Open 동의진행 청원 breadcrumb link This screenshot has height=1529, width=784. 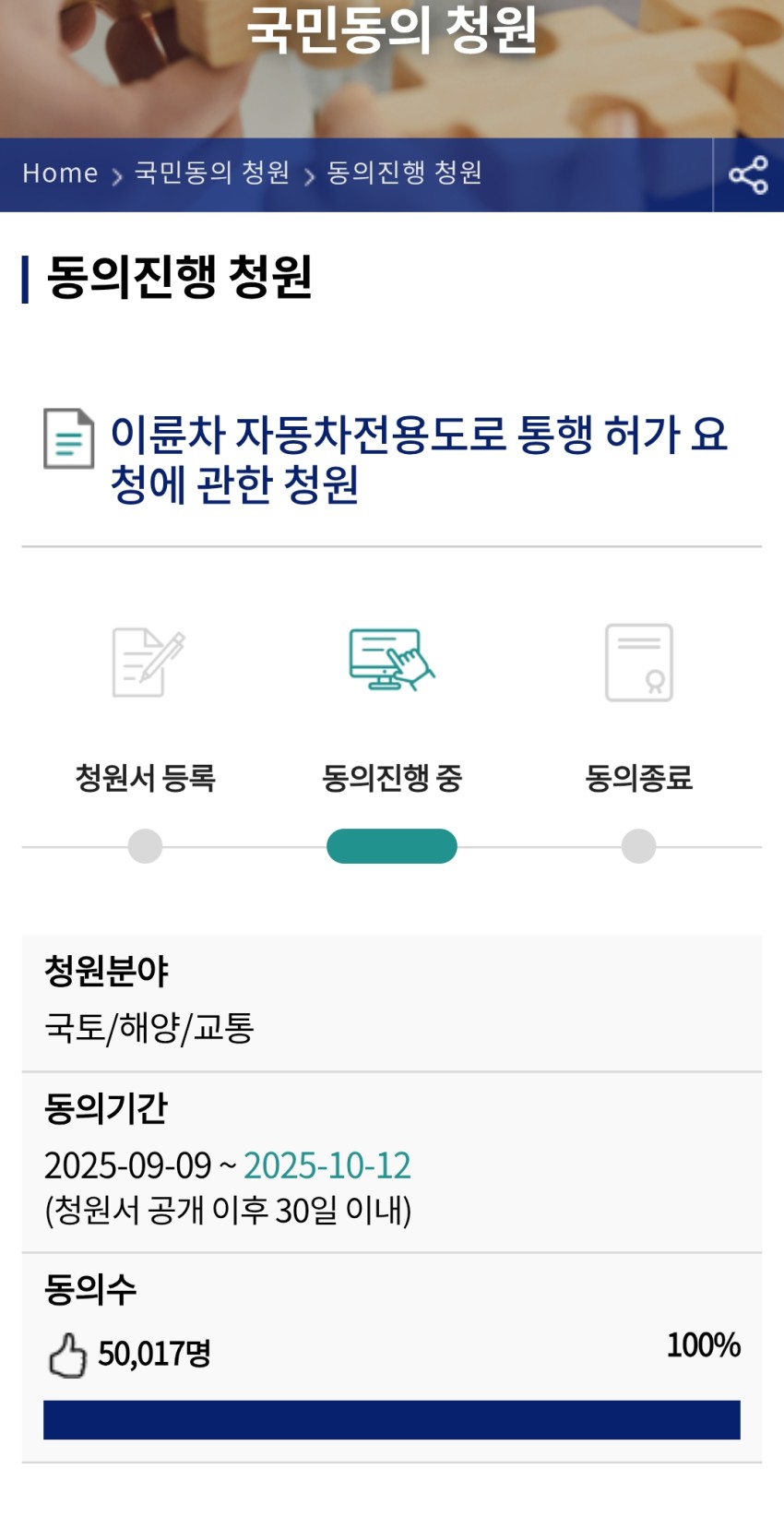pyautogui.click(x=404, y=173)
